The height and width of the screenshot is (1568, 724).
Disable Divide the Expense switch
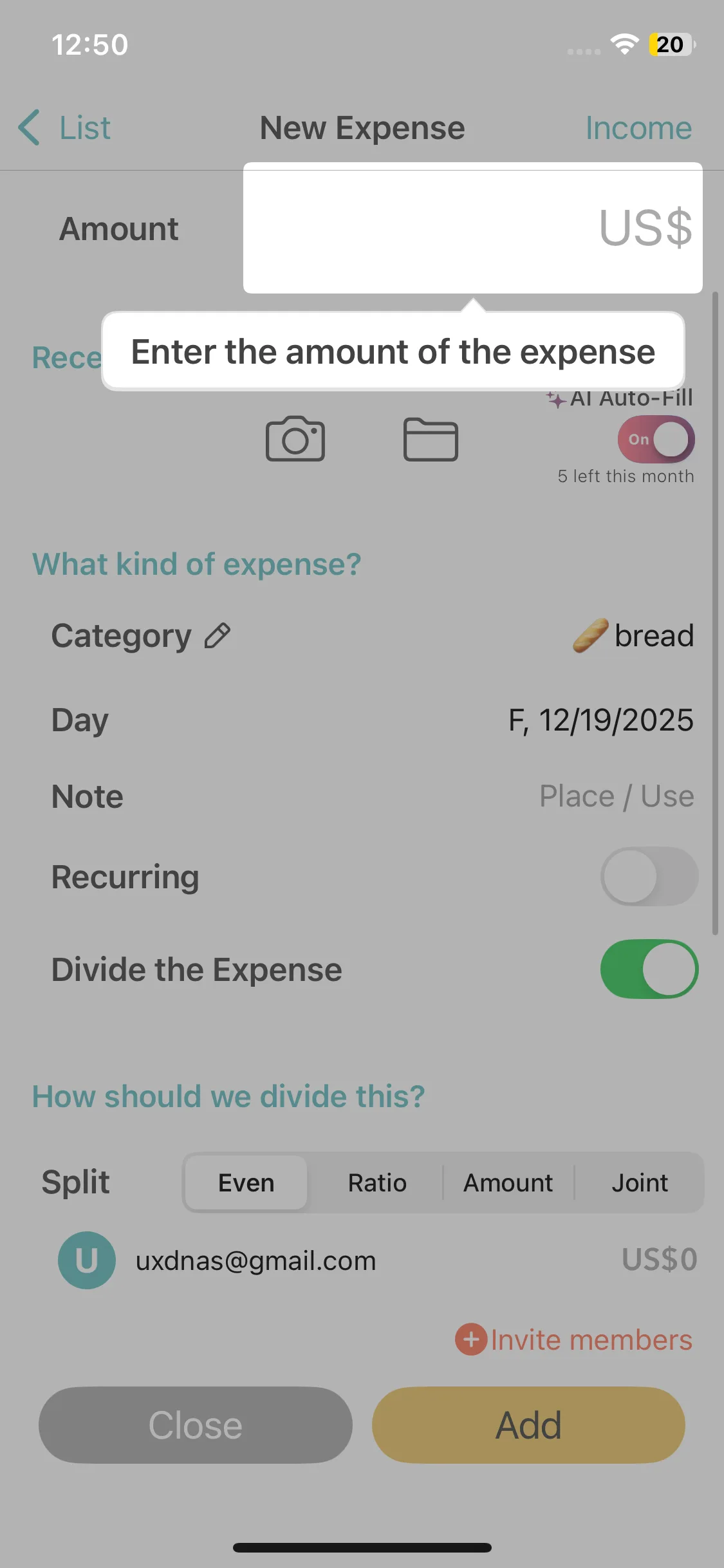[649, 969]
